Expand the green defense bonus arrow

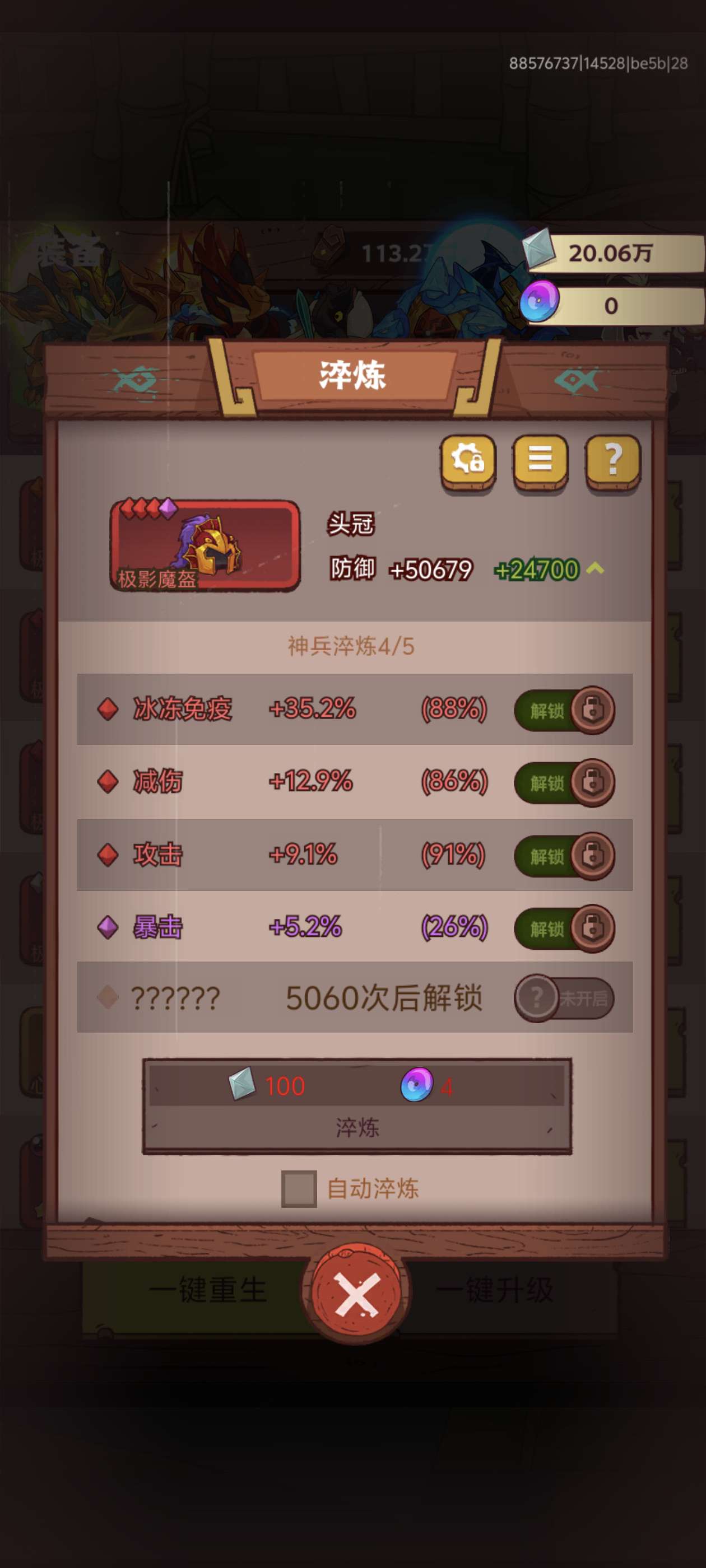click(595, 568)
